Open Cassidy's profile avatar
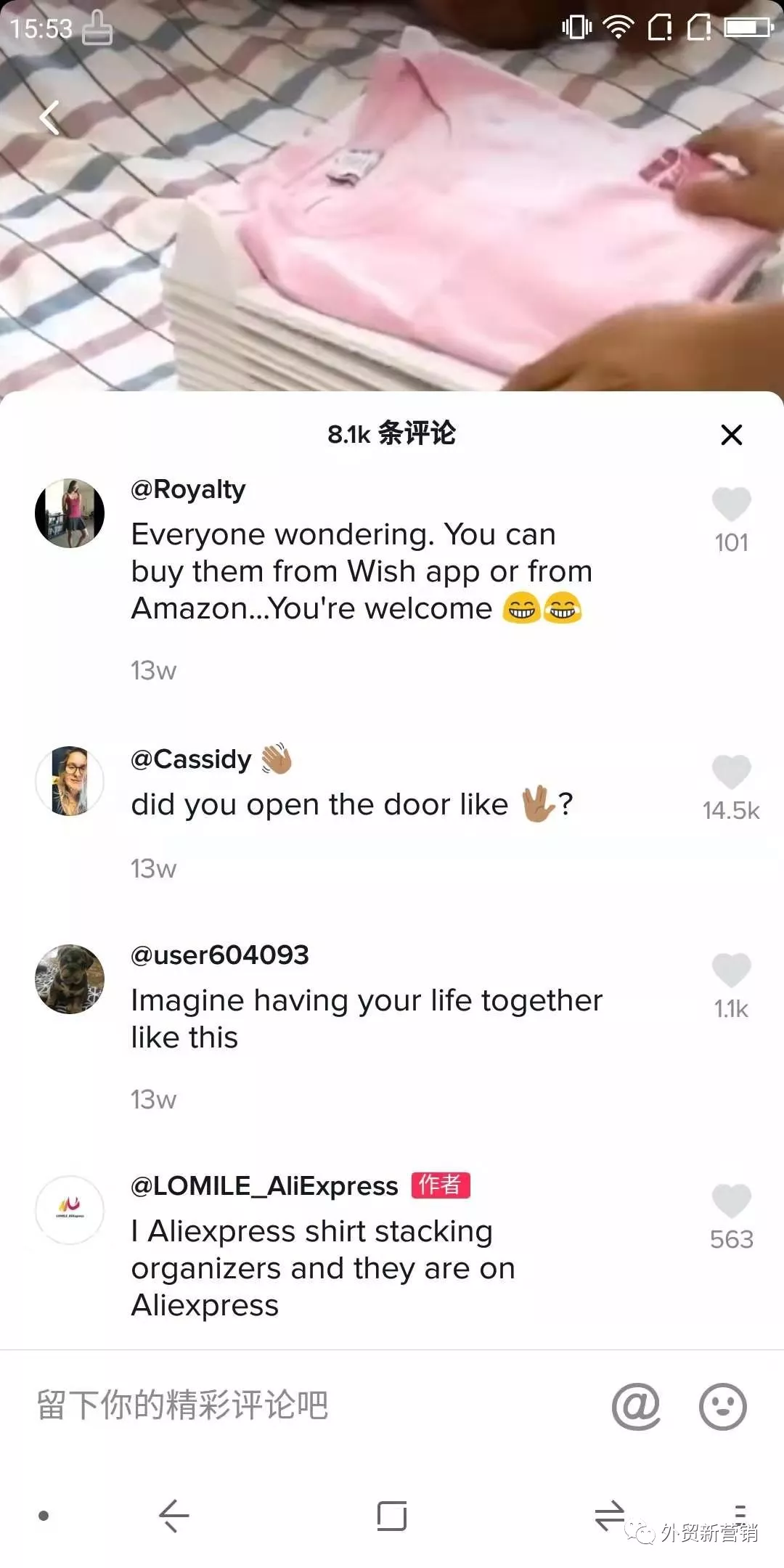Viewport: 784px width, 1568px height. [70, 781]
